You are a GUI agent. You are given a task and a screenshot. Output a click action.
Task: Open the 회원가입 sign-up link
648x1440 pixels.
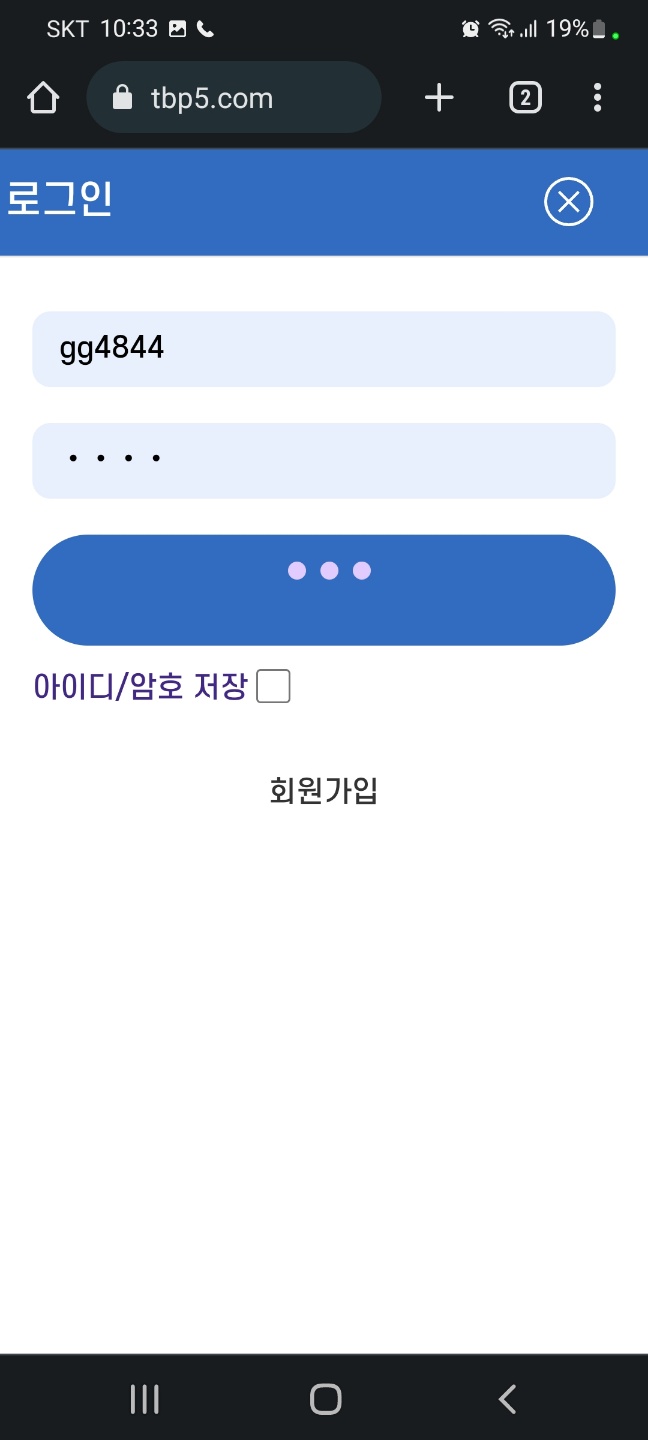pos(323,791)
